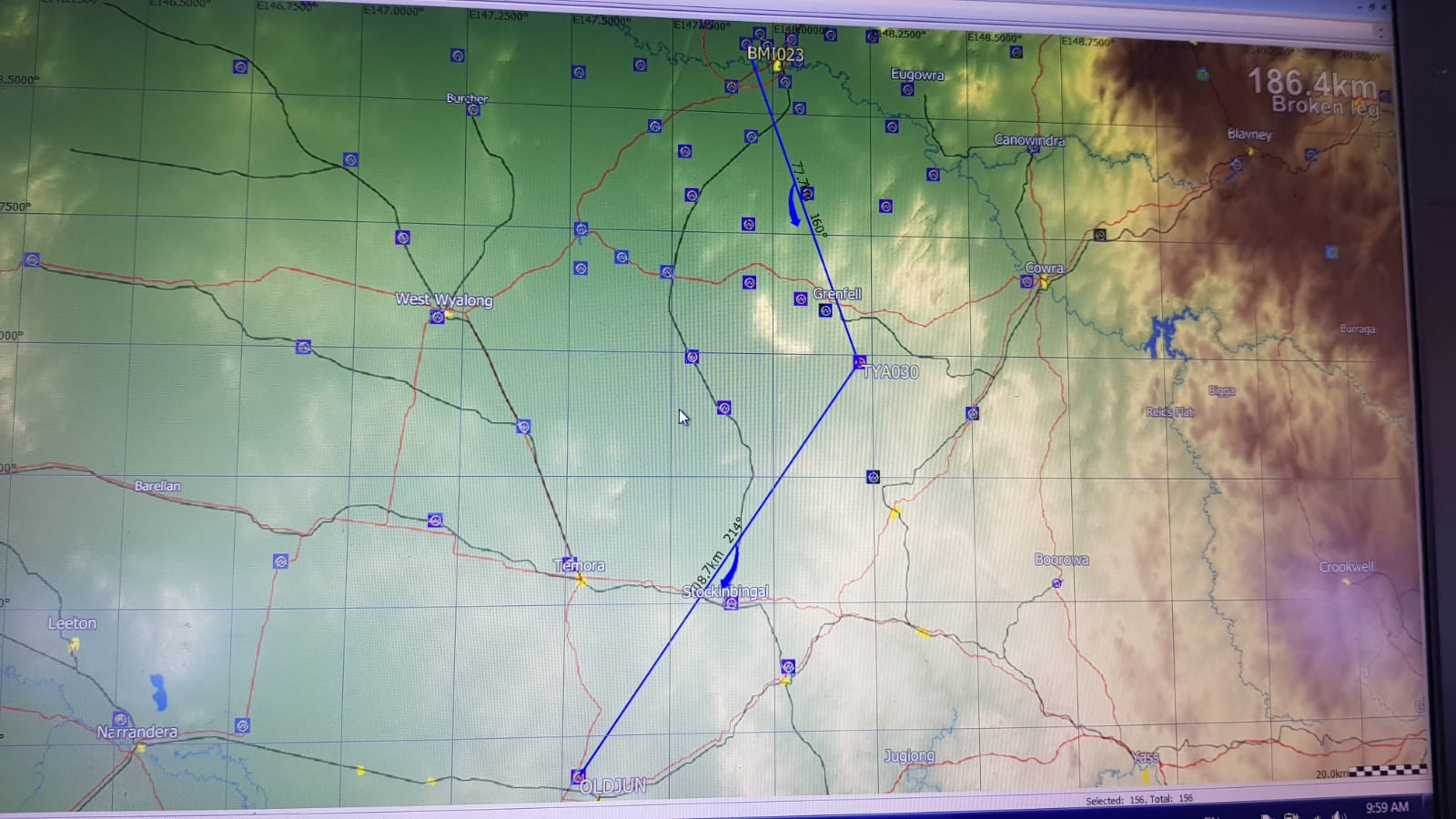Select the OLDJUN waypoint marker
Image resolution: width=1456 pixels, height=819 pixels.
579,776
